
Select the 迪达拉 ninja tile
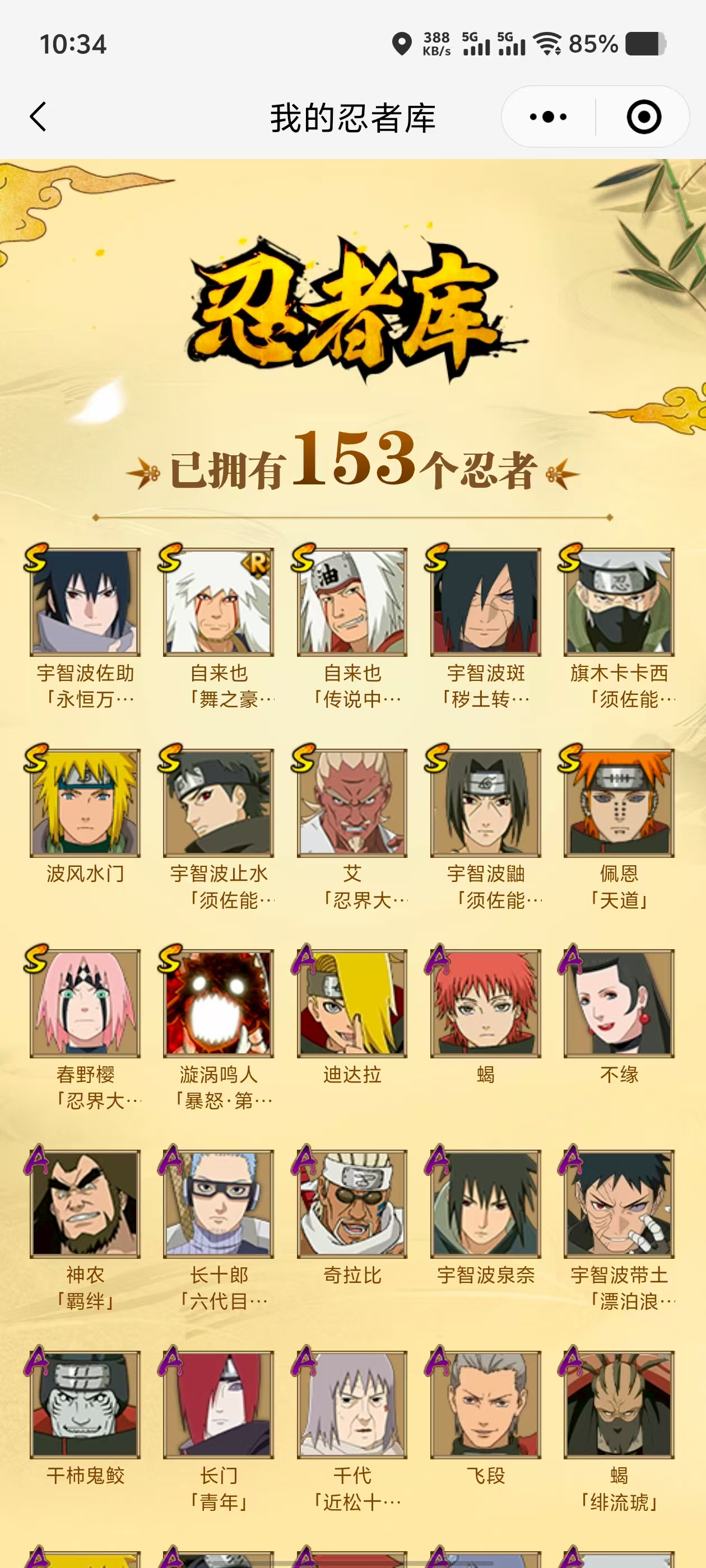coord(352,1002)
